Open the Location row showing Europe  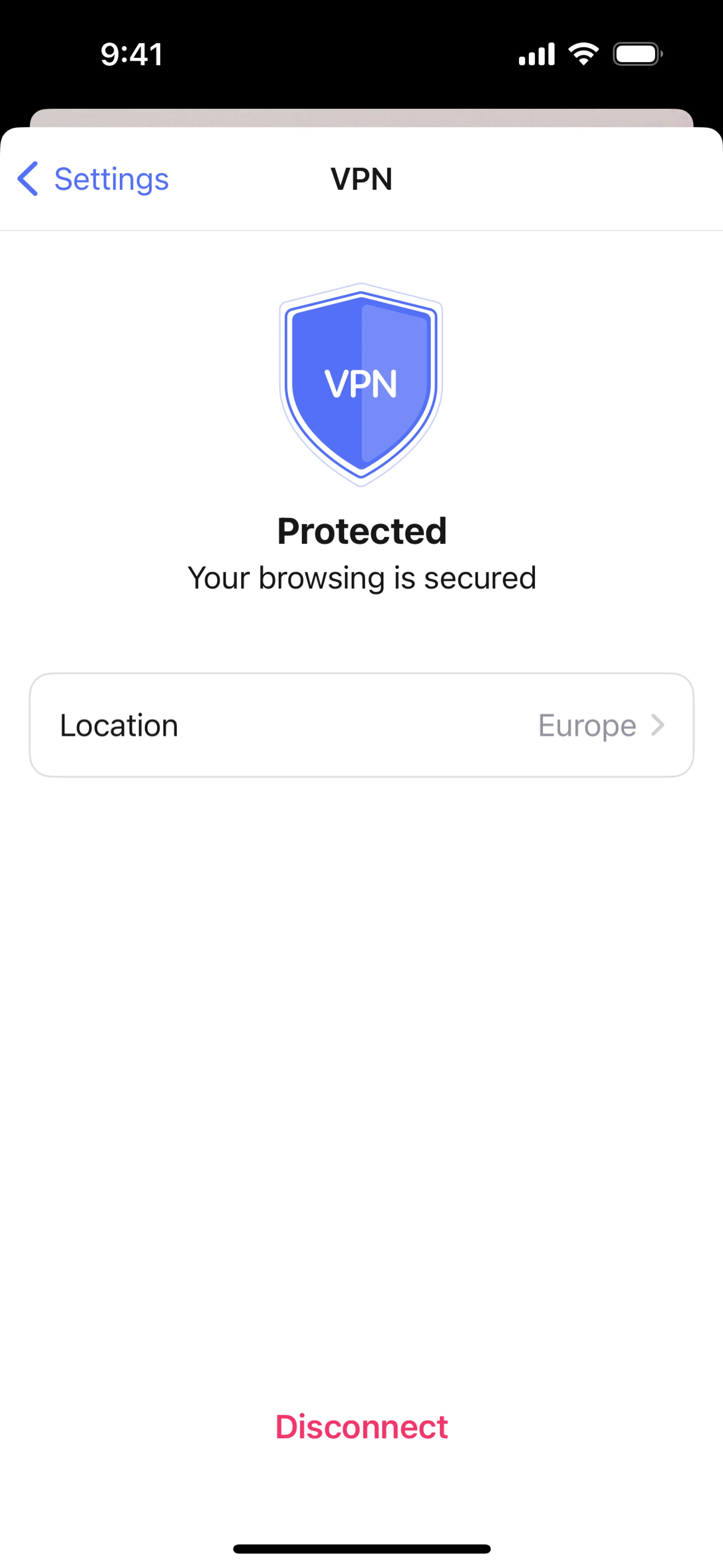pos(361,725)
